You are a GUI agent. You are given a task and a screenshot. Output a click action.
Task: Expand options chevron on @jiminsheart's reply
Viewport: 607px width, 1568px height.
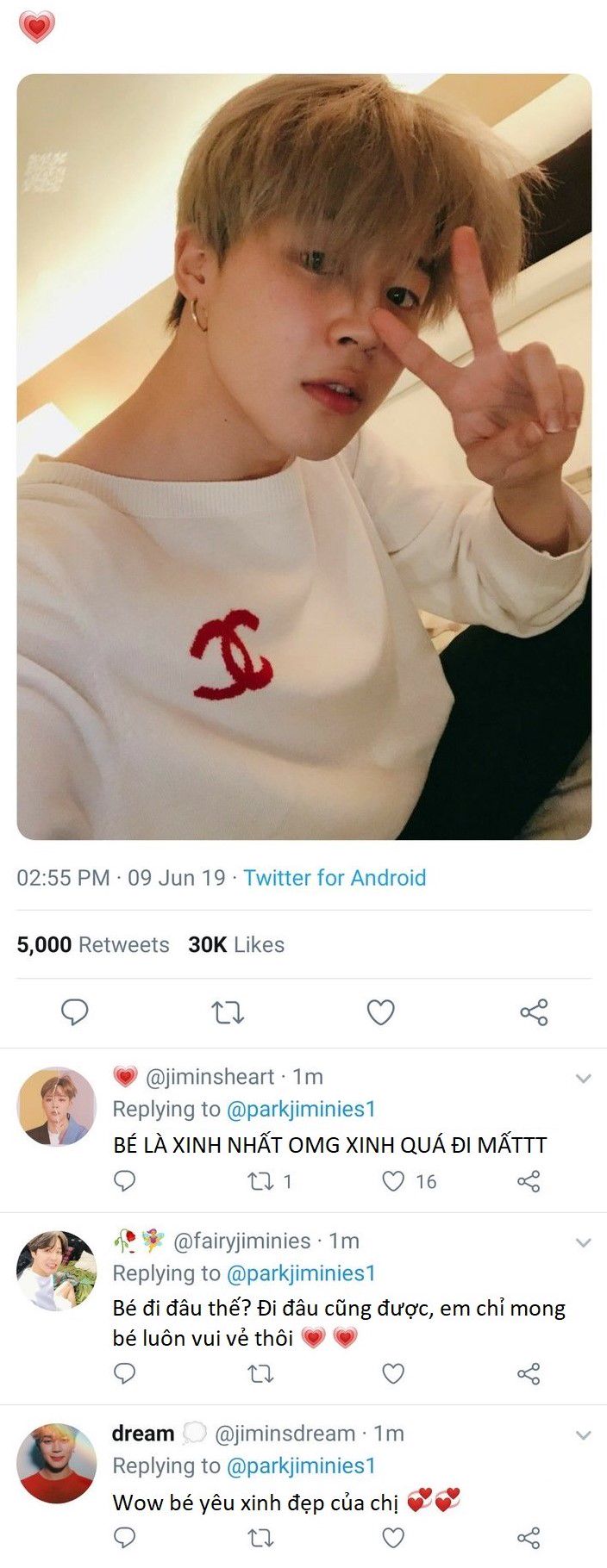[584, 1078]
